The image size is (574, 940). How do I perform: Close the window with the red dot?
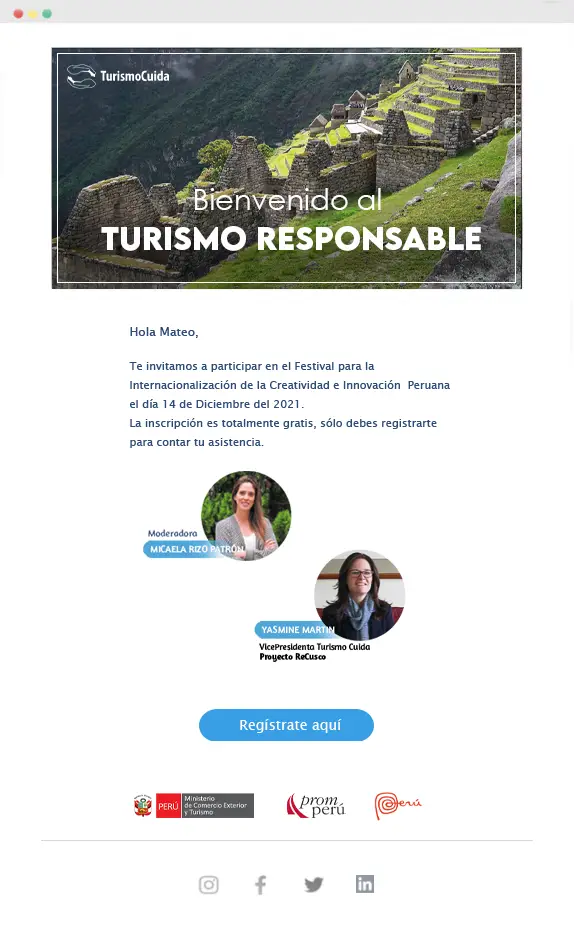[19, 14]
